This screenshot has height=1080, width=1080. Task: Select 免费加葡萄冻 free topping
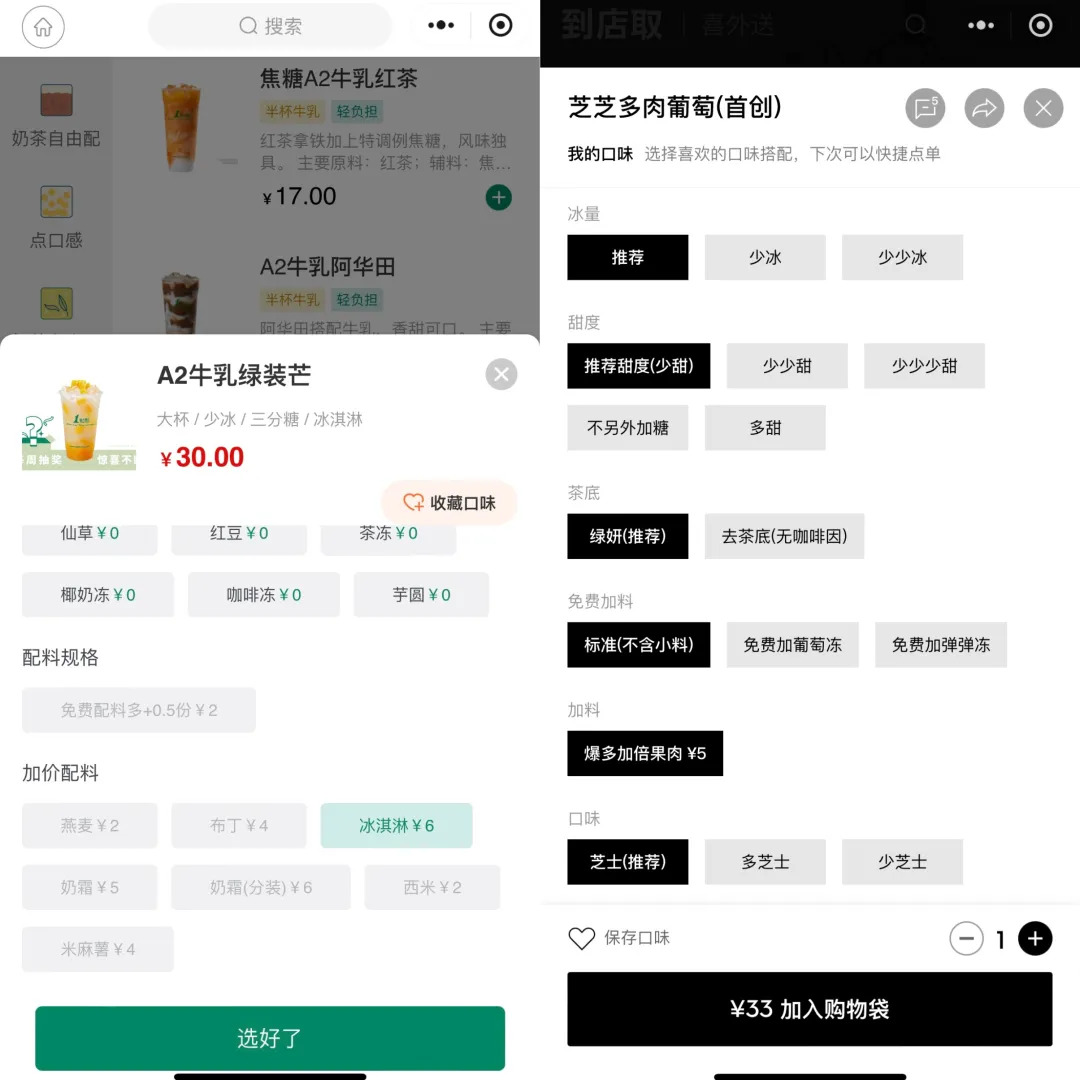[x=792, y=645]
